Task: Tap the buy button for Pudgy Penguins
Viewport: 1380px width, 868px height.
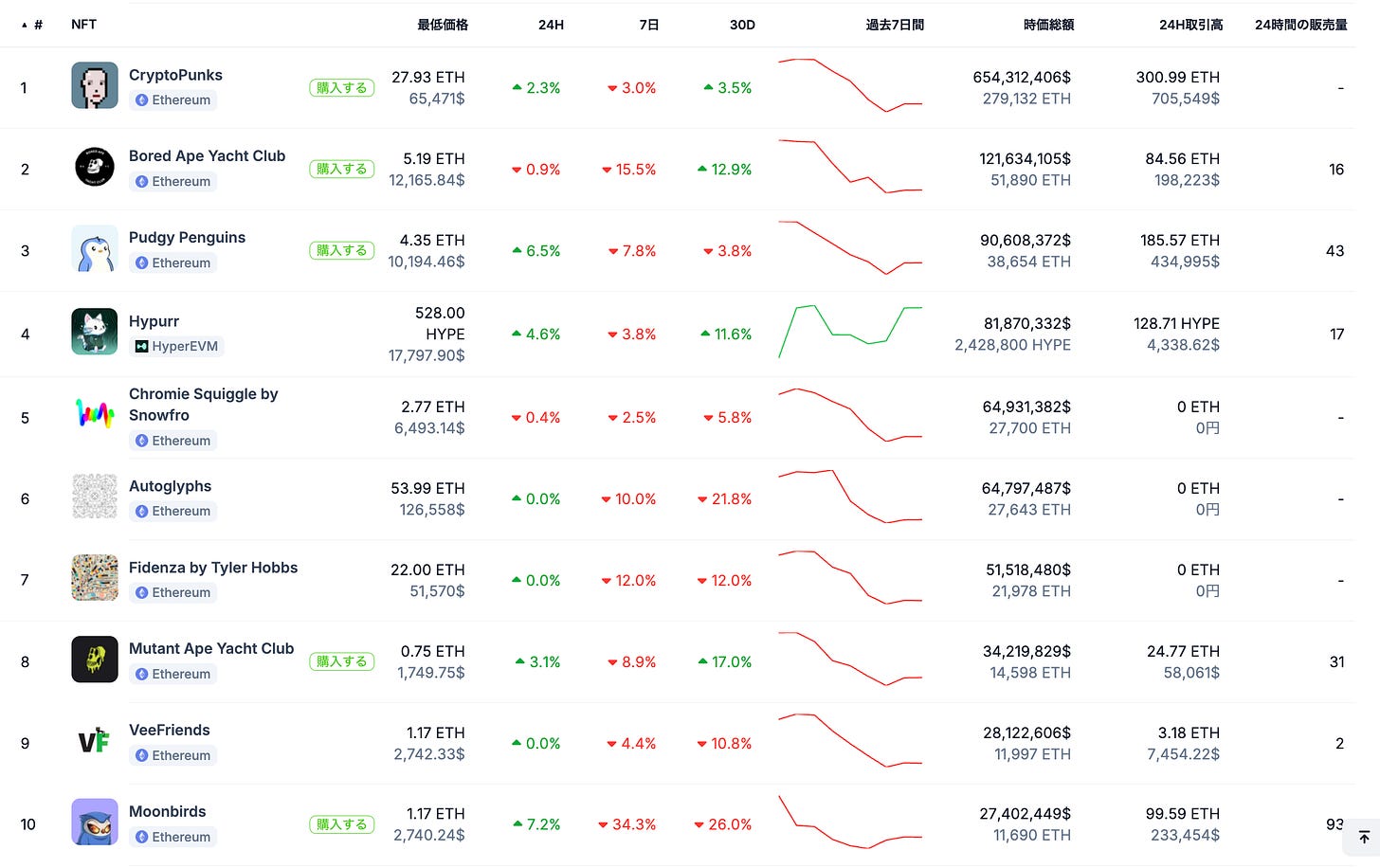Action: click(342, 251)
